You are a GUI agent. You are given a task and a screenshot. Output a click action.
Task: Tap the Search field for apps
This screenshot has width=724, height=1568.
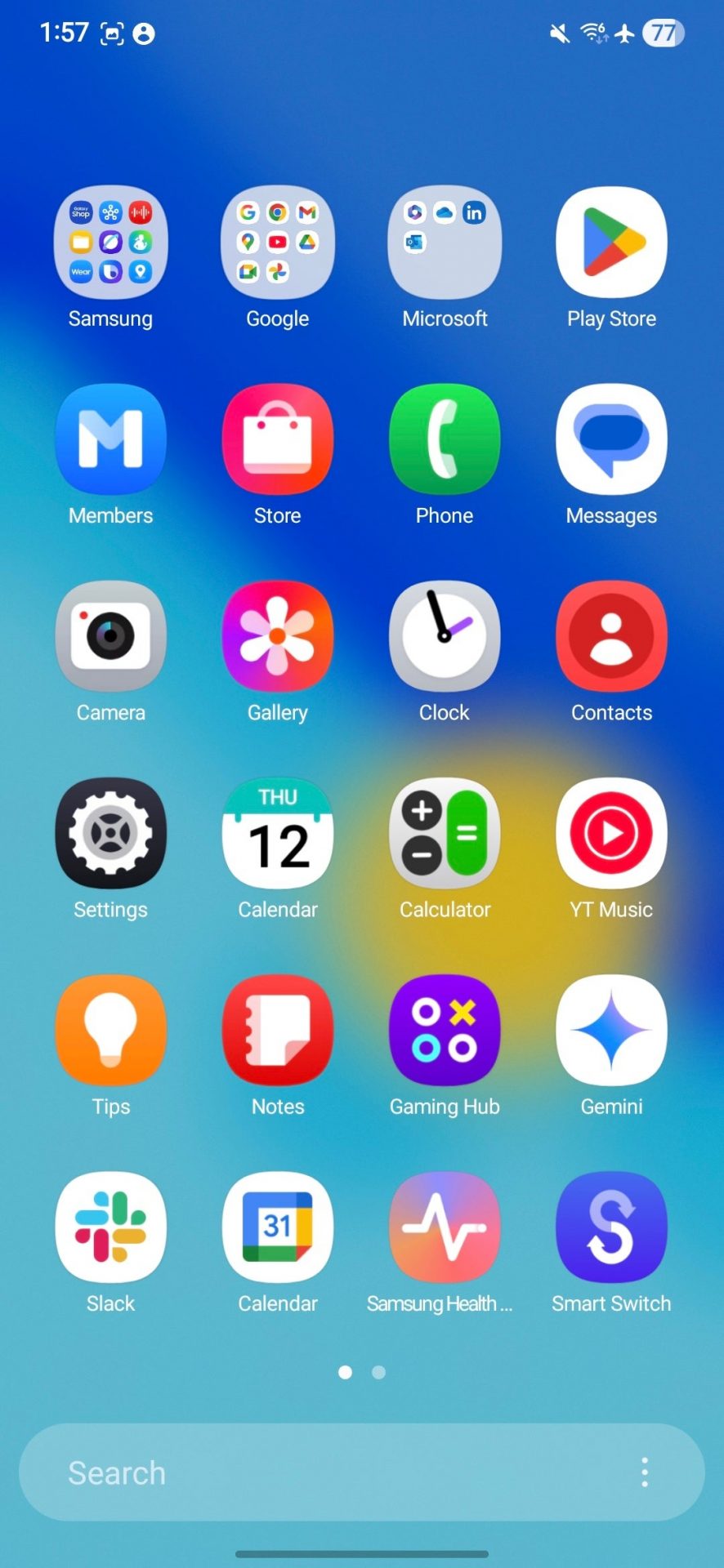click(327, 1472)
